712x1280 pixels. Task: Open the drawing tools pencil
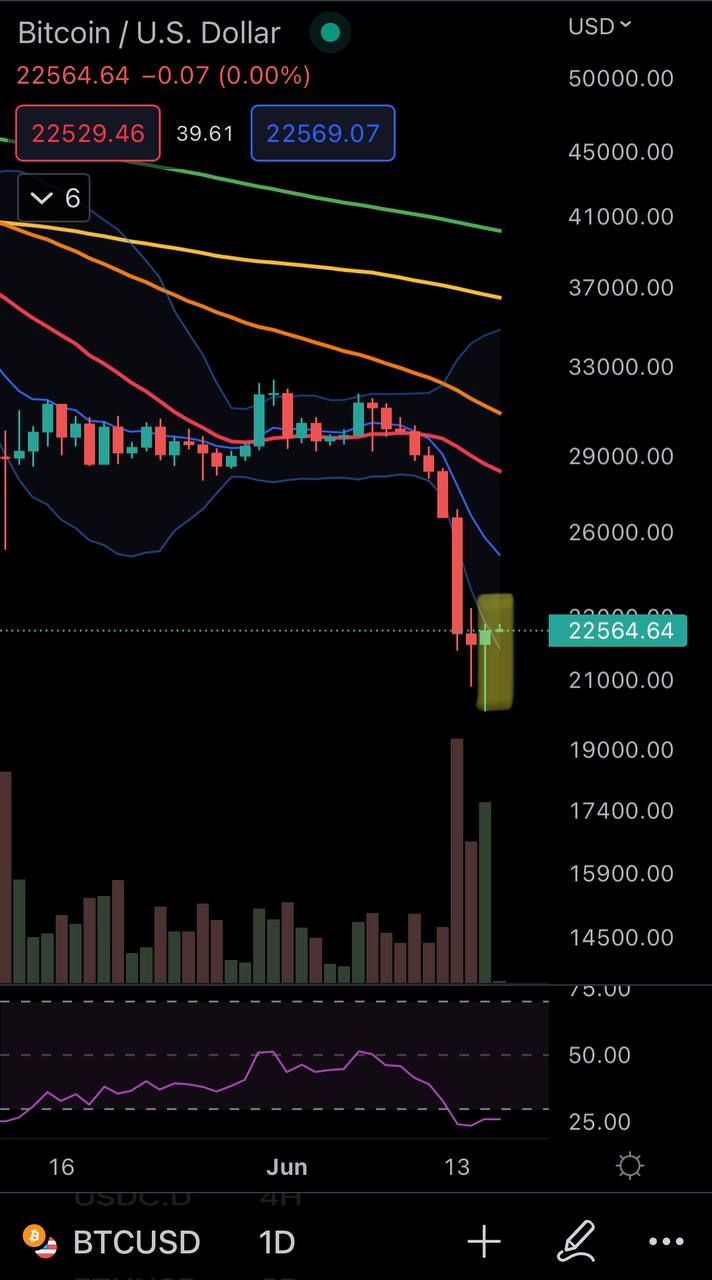click(x=576, y=1242)
